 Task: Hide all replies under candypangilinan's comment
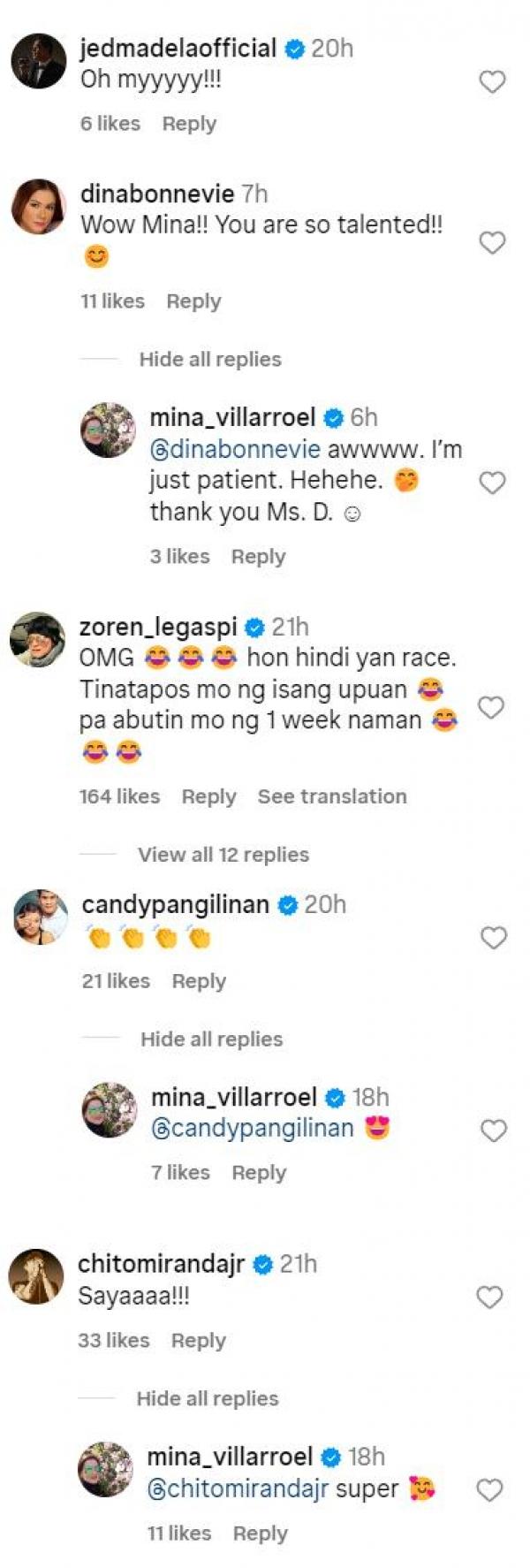point(211,1039)
